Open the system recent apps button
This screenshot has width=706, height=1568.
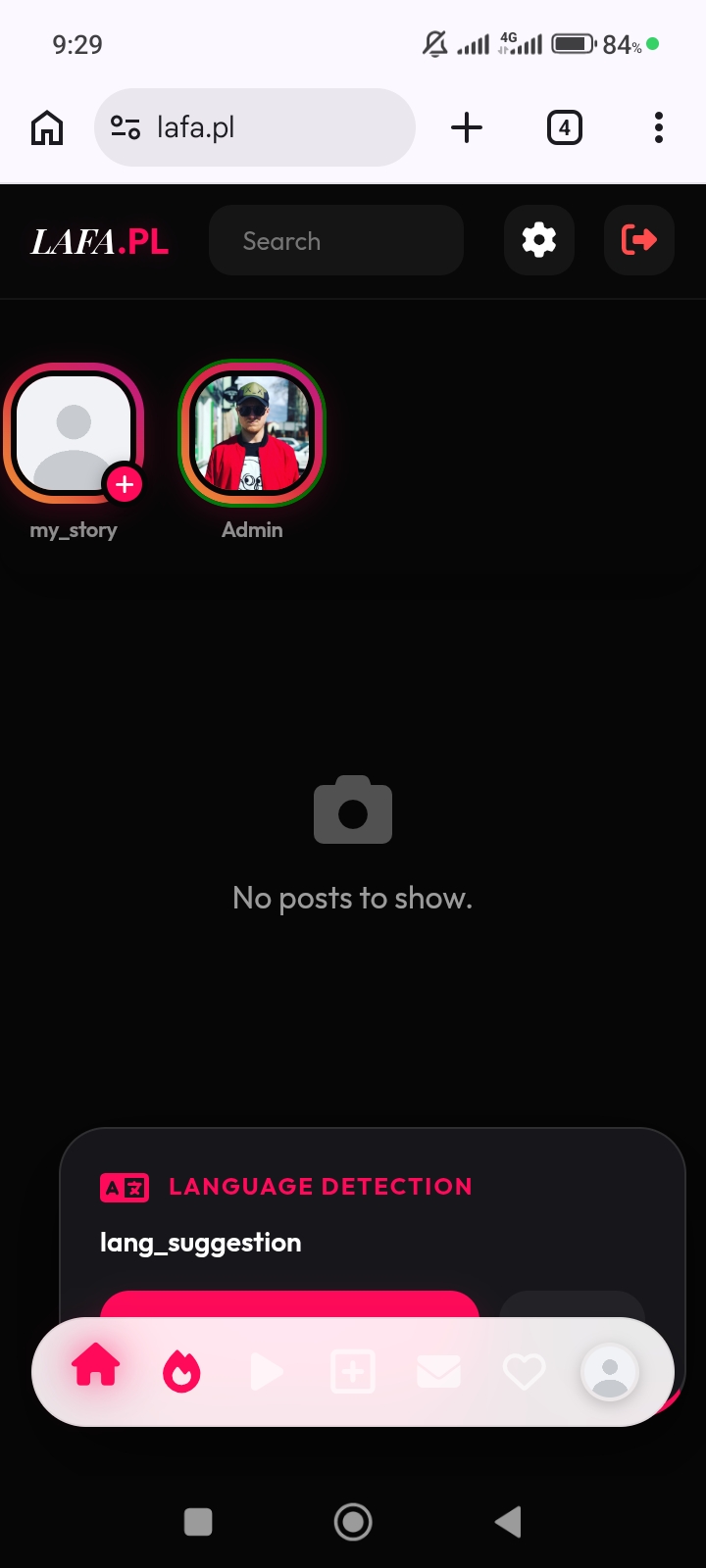(198, 1521)
